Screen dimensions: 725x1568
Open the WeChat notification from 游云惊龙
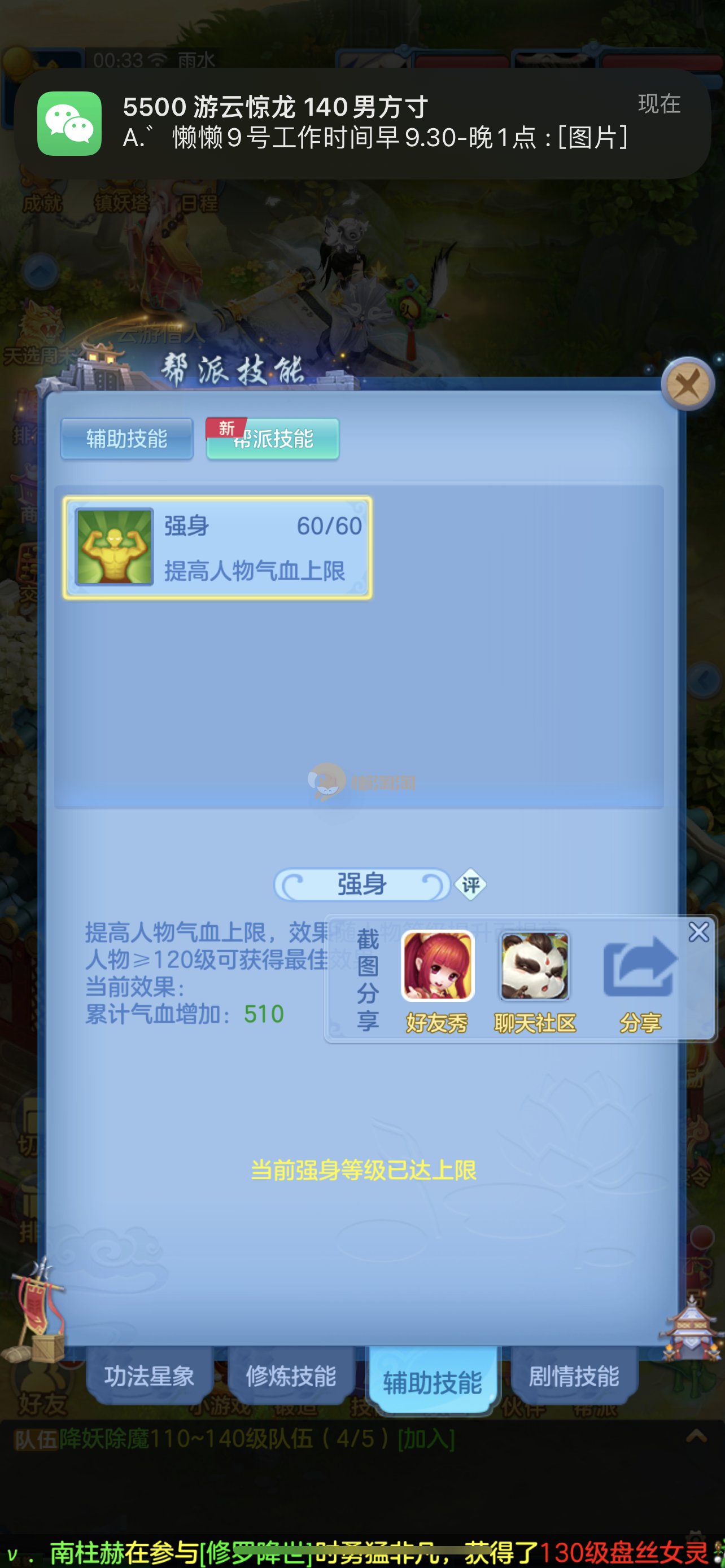tap(362, 123)
